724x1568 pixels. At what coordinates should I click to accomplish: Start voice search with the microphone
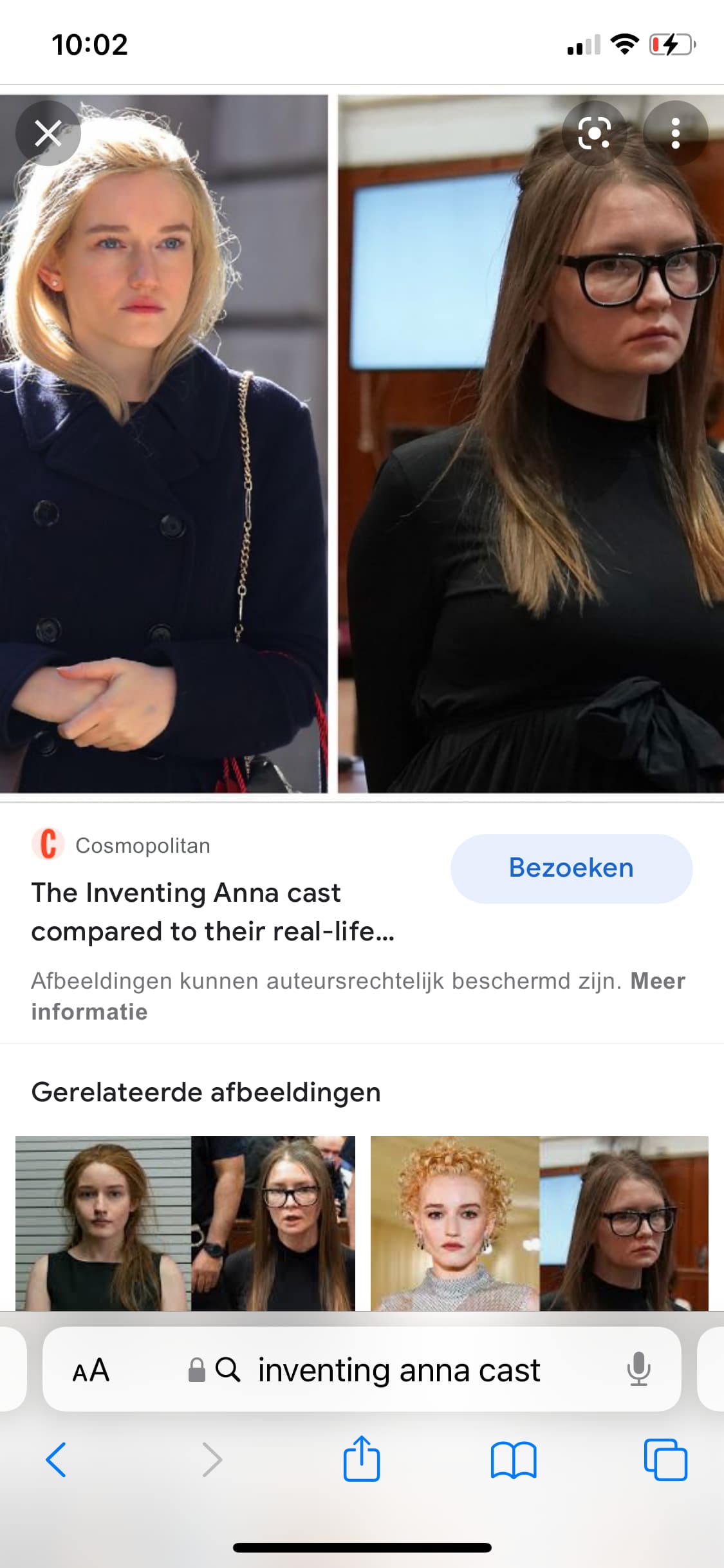(638, 1370)
